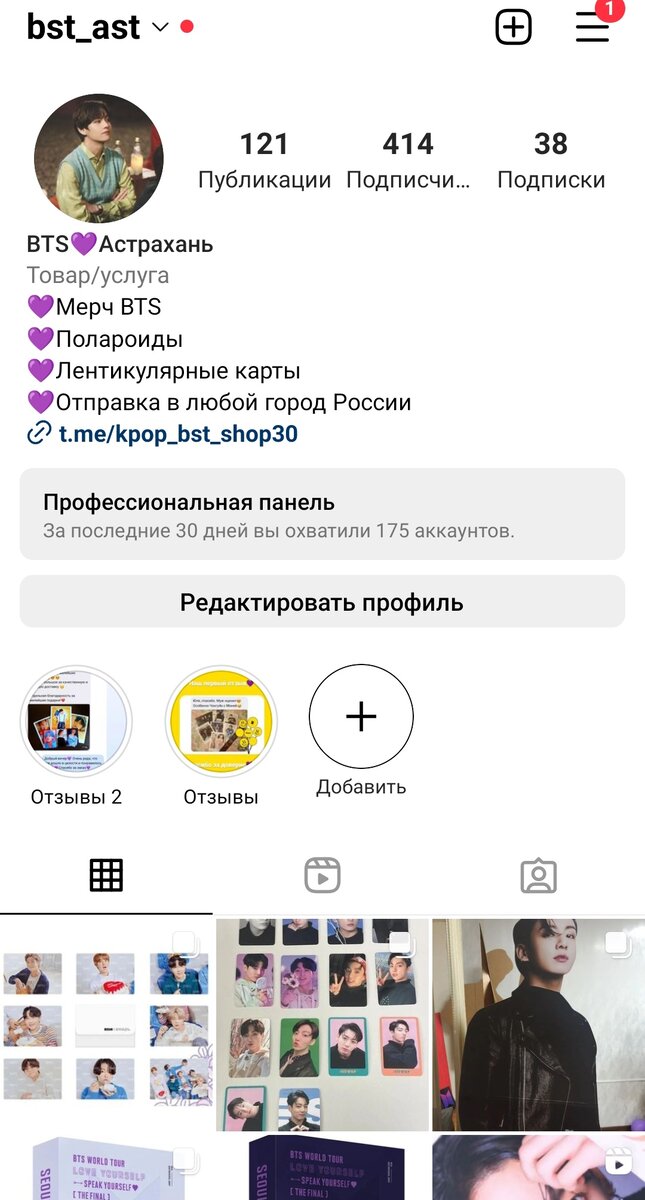Open the list of 38 Подписки
The width and height of the screenshot is (645, 1200).
coord(551,160)
